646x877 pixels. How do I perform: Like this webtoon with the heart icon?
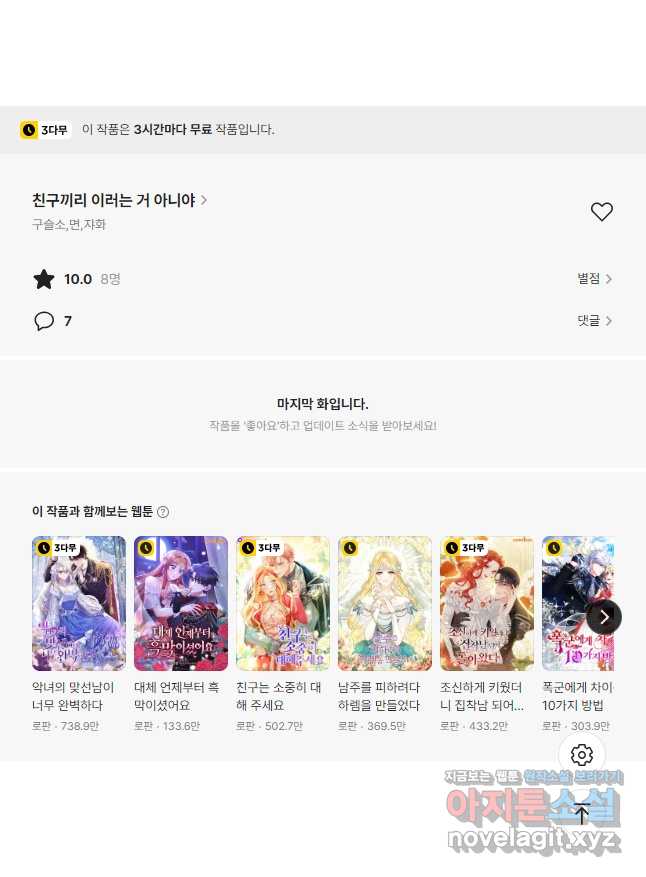click(601, 212)
